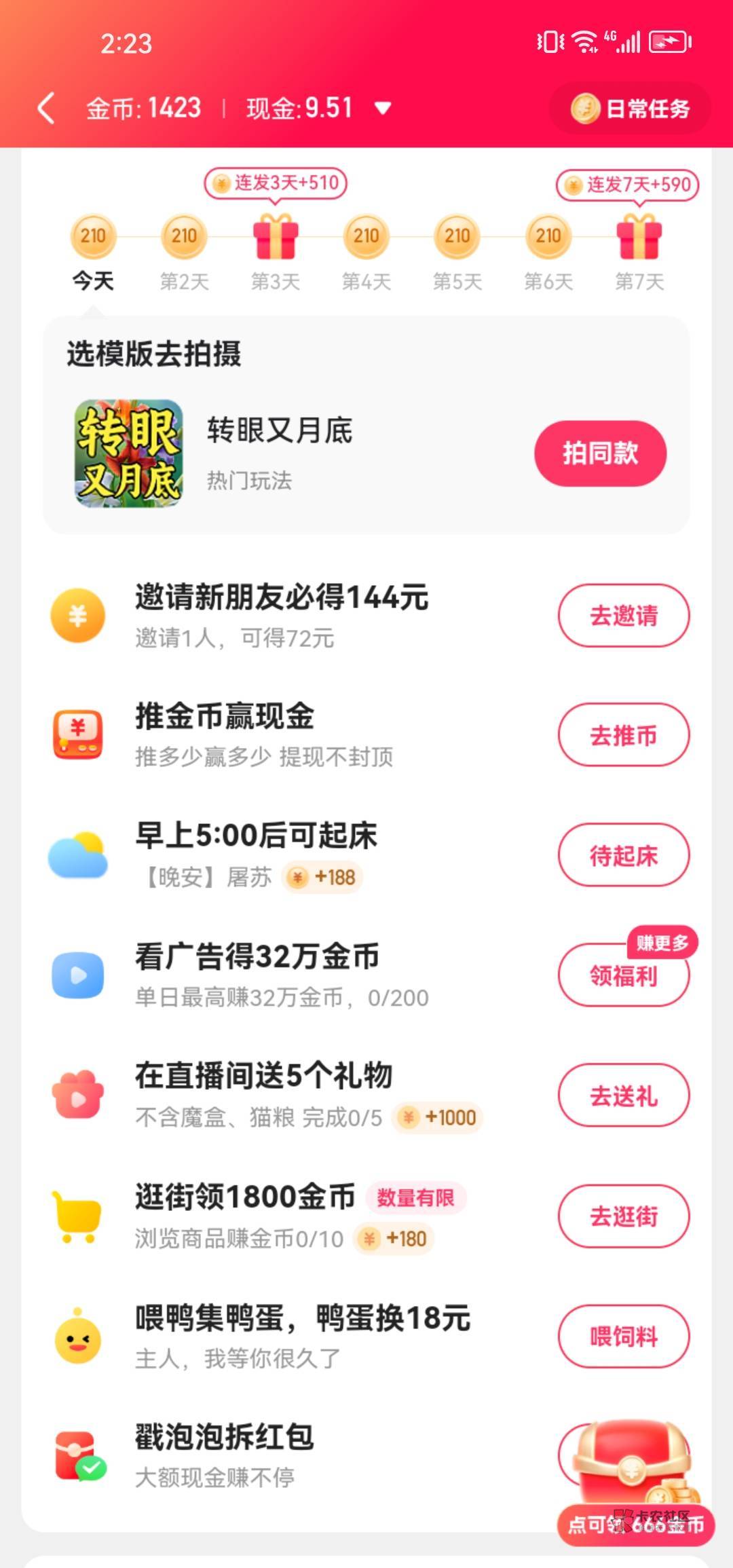The width and height of the screenshot is (733, 1568).
Task: Tap 去邀请 to invite new friends
Action: coord(623,616)
